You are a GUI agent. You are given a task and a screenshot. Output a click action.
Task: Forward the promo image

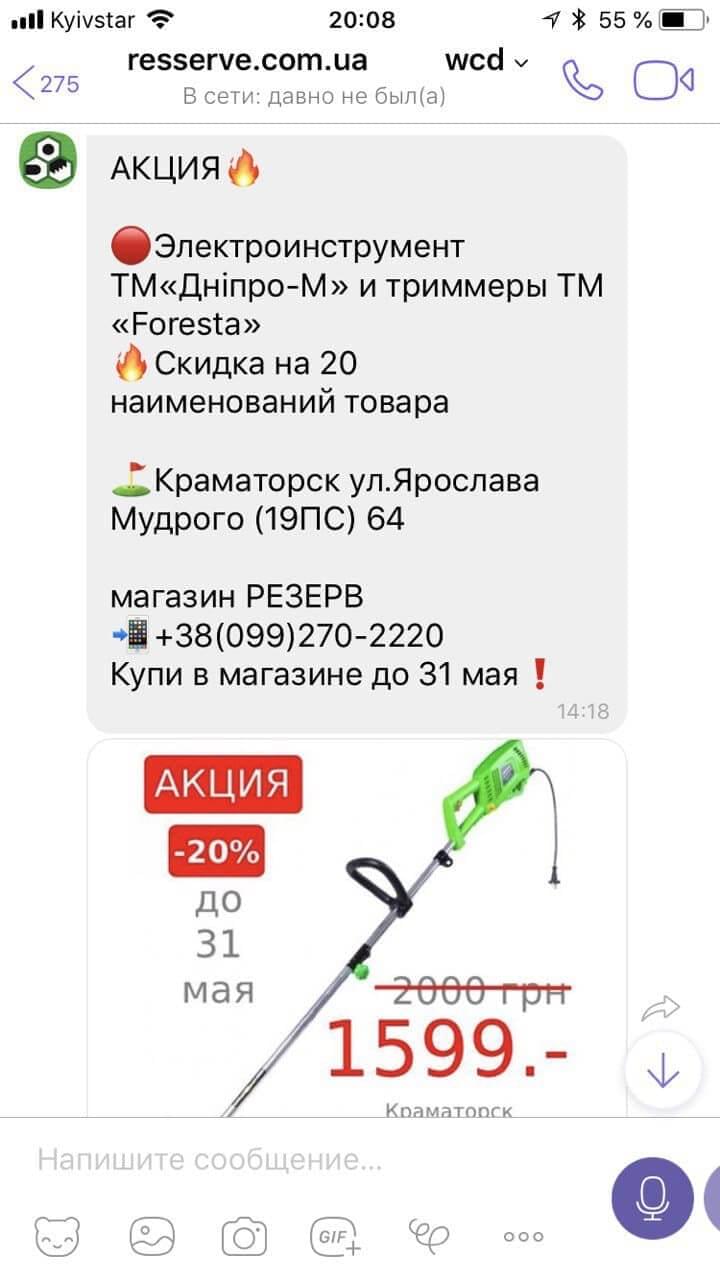[x=660, y=1008]
